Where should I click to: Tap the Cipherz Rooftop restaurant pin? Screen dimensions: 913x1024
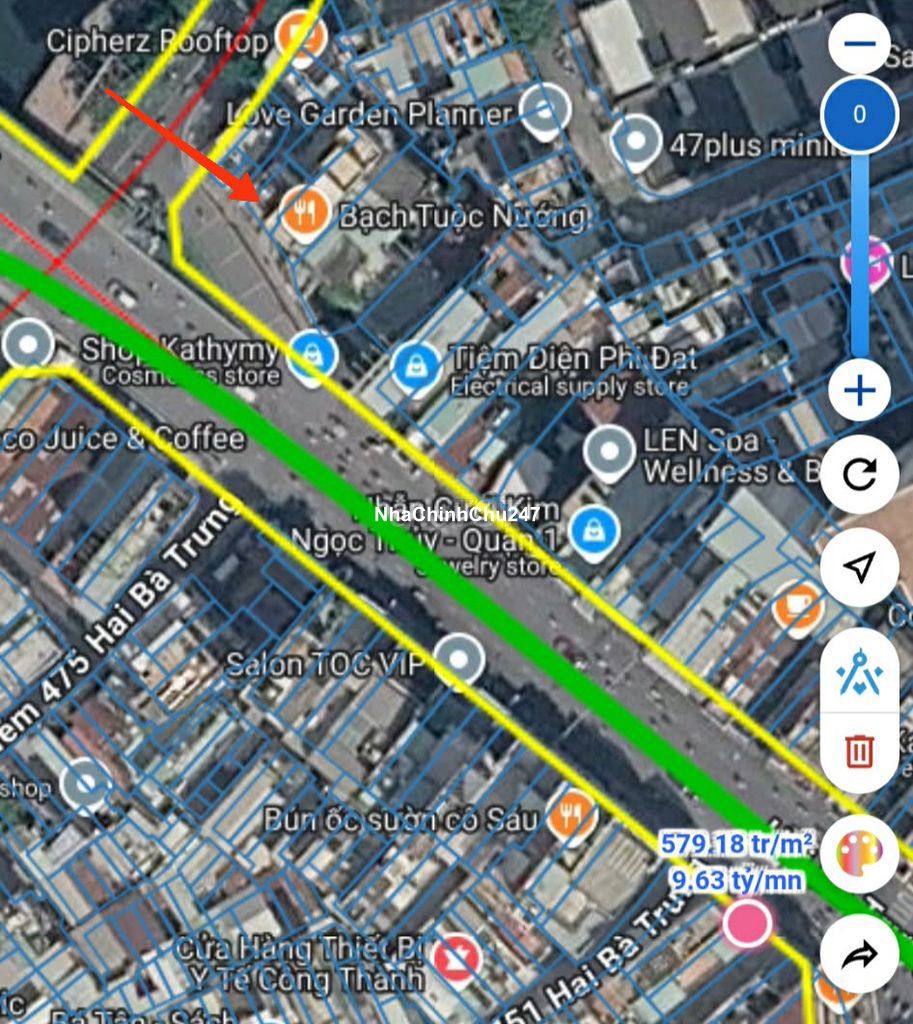[x=301, y=37]
